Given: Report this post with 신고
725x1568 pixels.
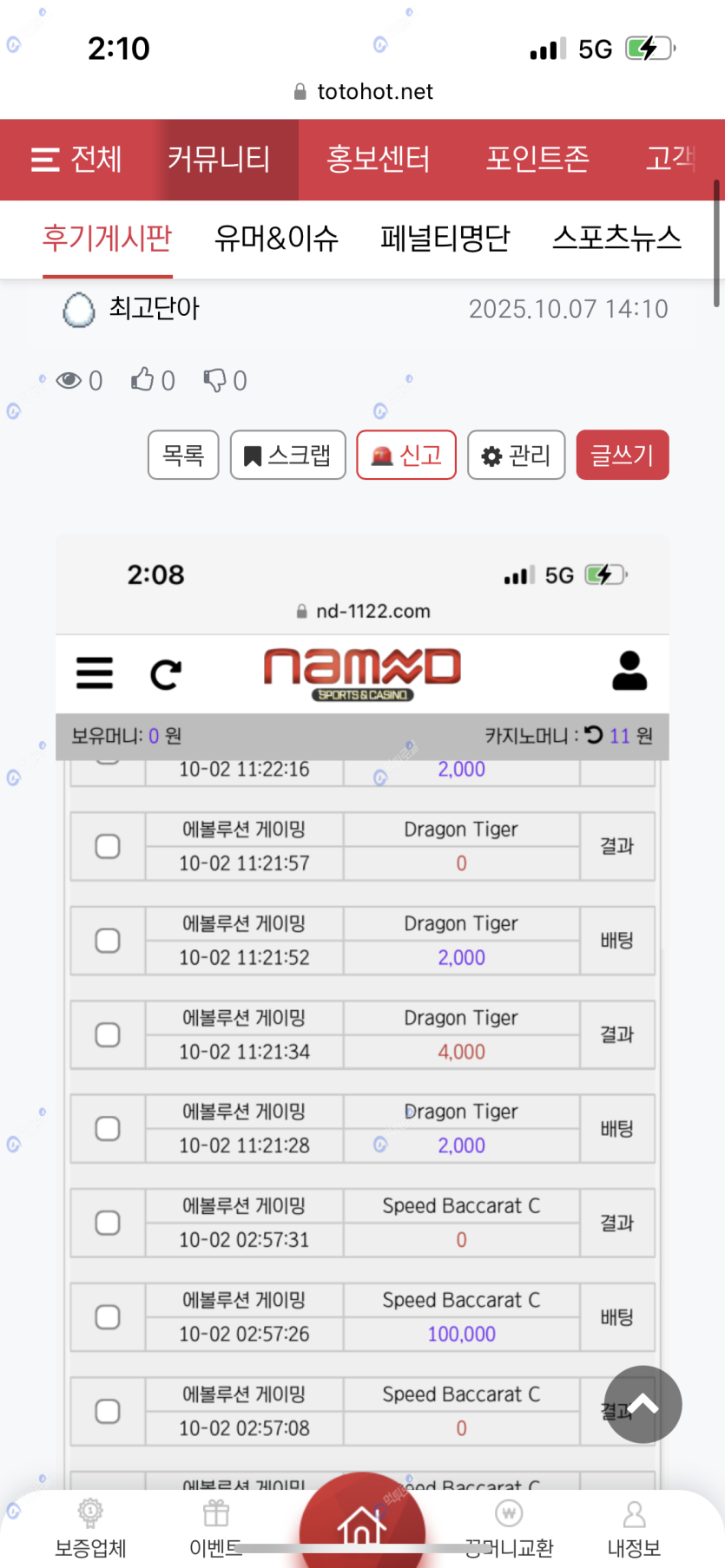Looking at the screenshot, I should tap(406, 455).
